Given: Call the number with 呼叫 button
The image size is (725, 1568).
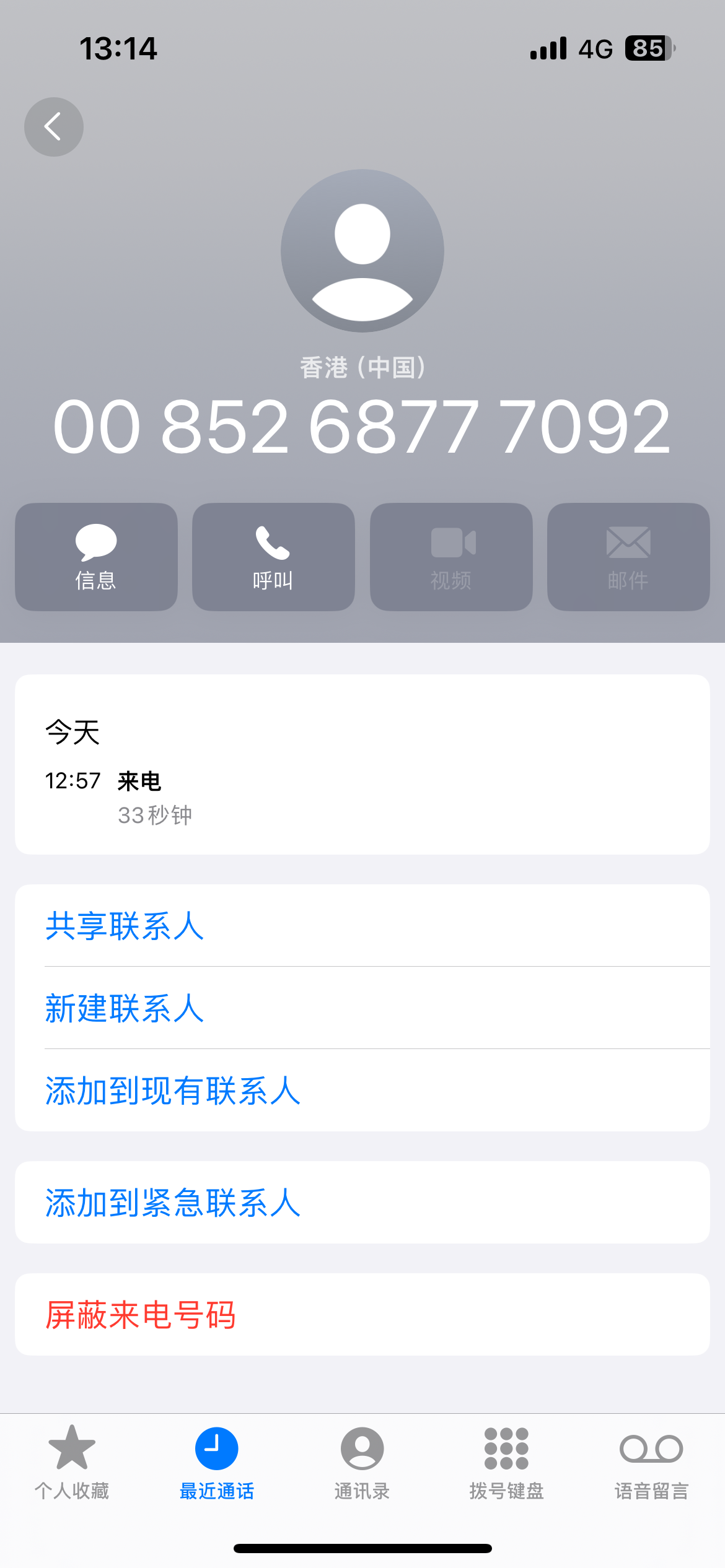Looking at the screenshot, I should (273, 557).
